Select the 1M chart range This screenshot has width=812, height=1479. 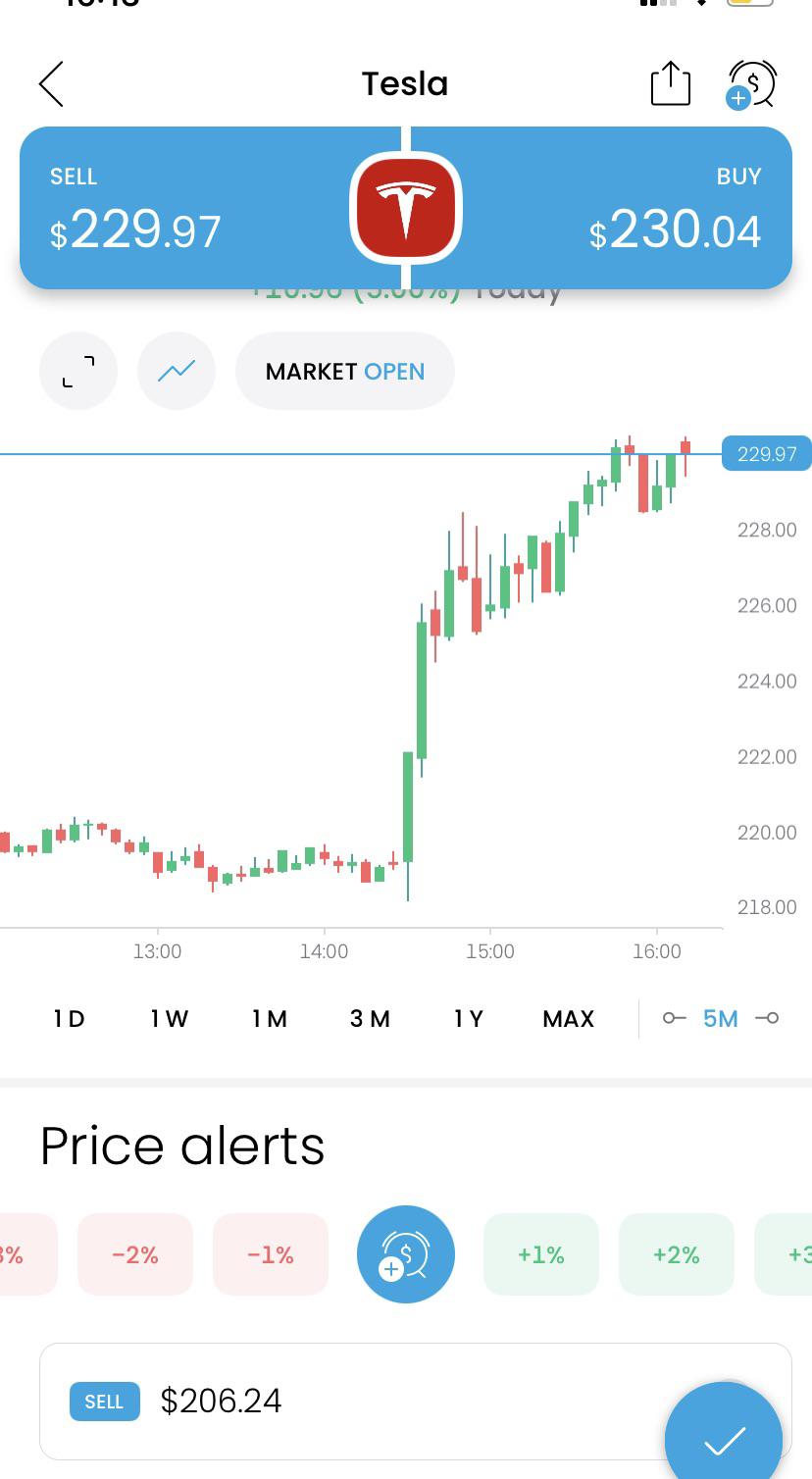pos(270,1019)
